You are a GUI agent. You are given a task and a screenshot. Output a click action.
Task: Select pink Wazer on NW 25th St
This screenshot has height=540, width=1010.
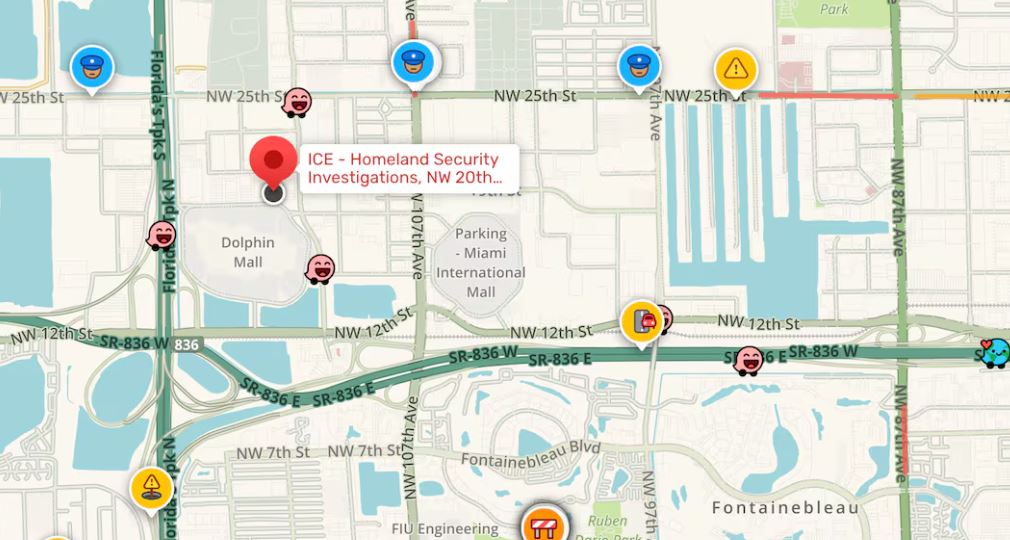pyautogui.click(x=296, y=102)
